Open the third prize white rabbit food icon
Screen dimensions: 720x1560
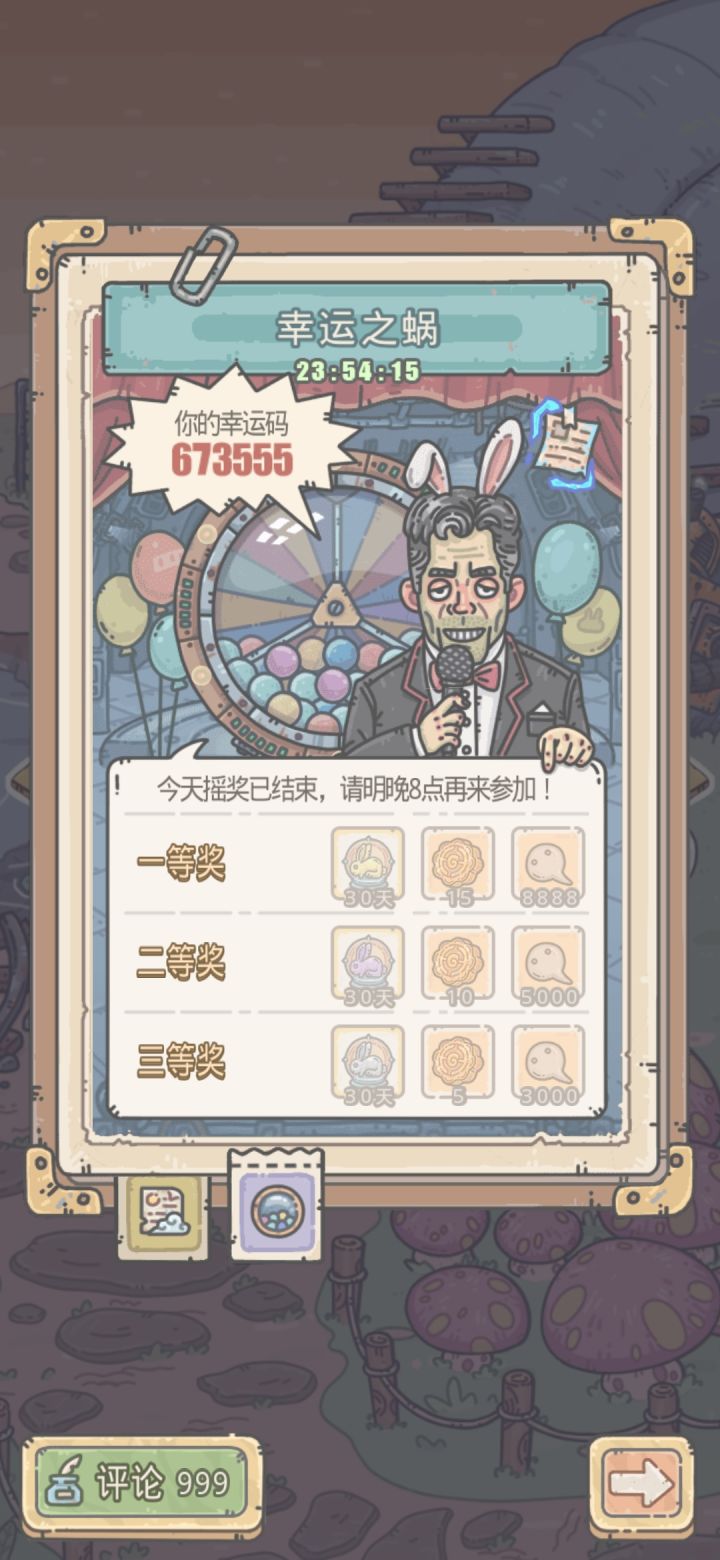pos(367,1063)
